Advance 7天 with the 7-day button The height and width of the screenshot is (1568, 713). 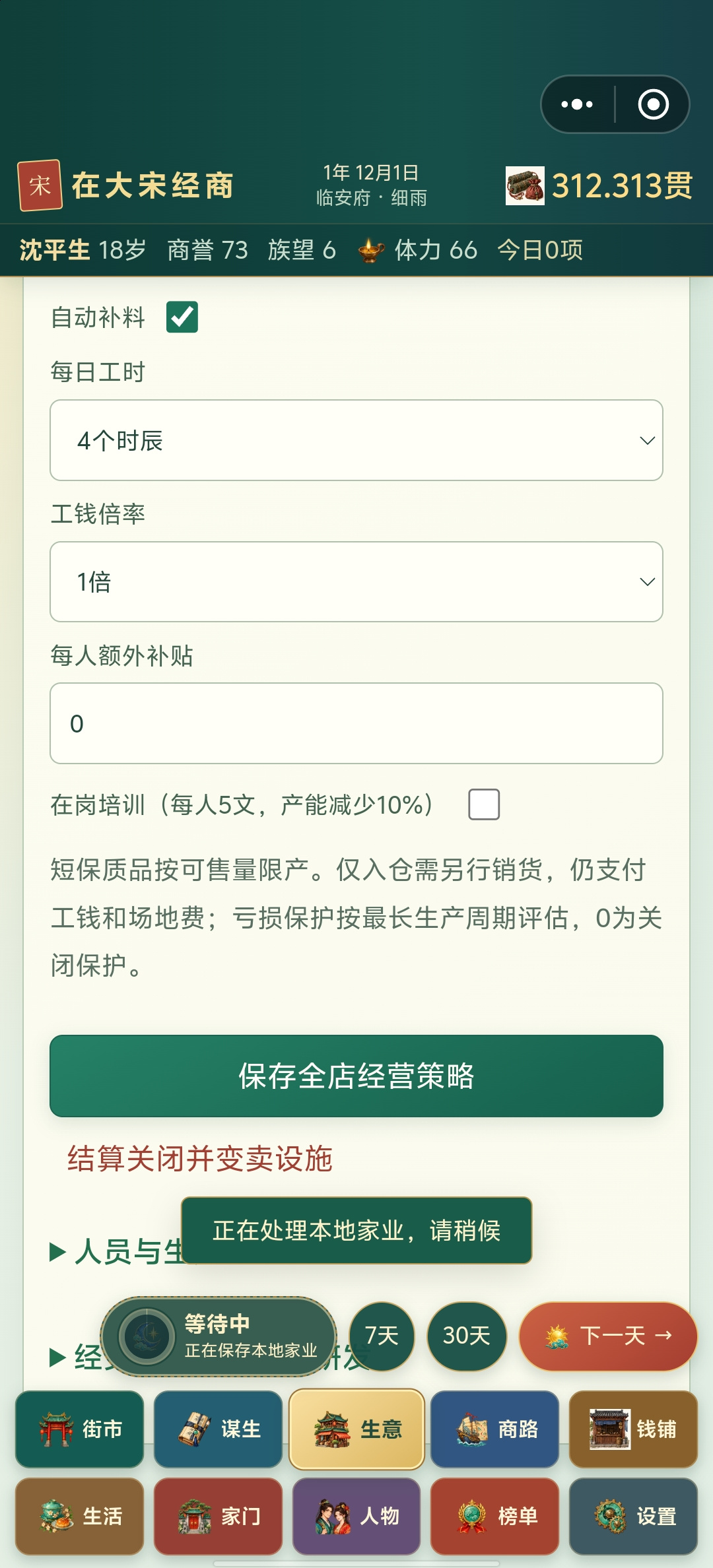tap(382, 1336)
